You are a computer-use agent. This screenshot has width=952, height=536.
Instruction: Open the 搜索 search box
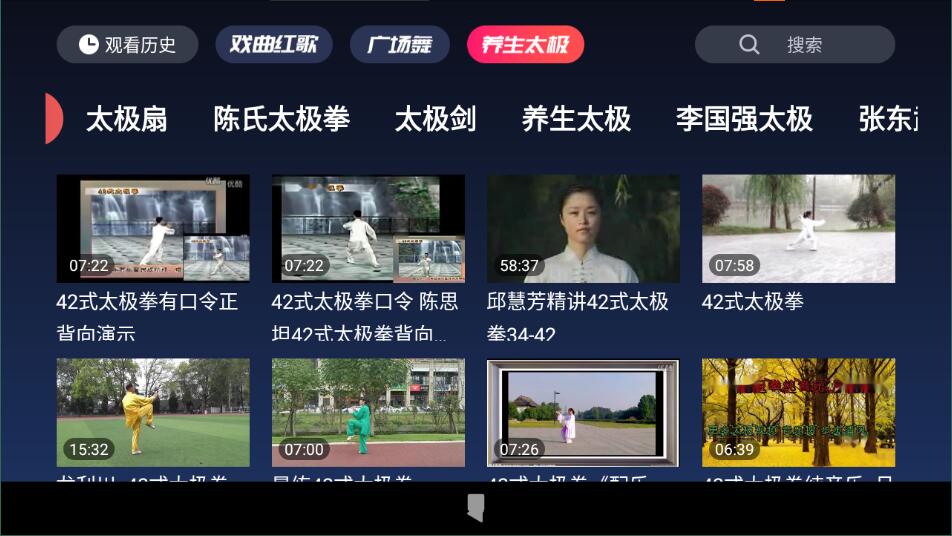(x=794, y=45)
